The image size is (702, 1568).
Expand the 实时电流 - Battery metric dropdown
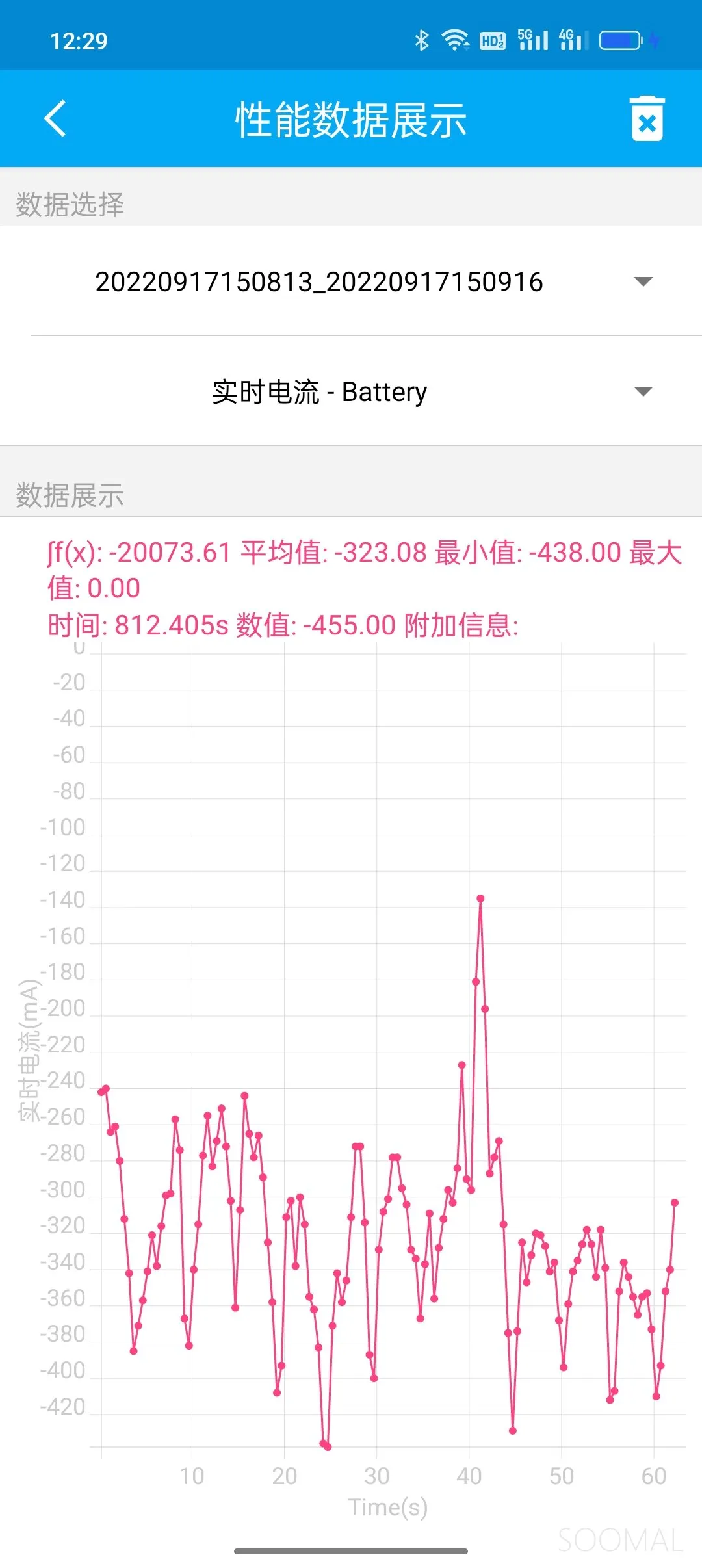click(x=351, y=391)
